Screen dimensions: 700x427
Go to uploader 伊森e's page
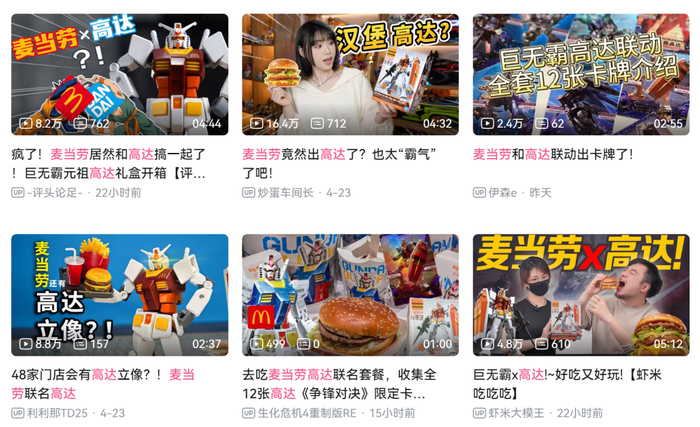(503, 192)
